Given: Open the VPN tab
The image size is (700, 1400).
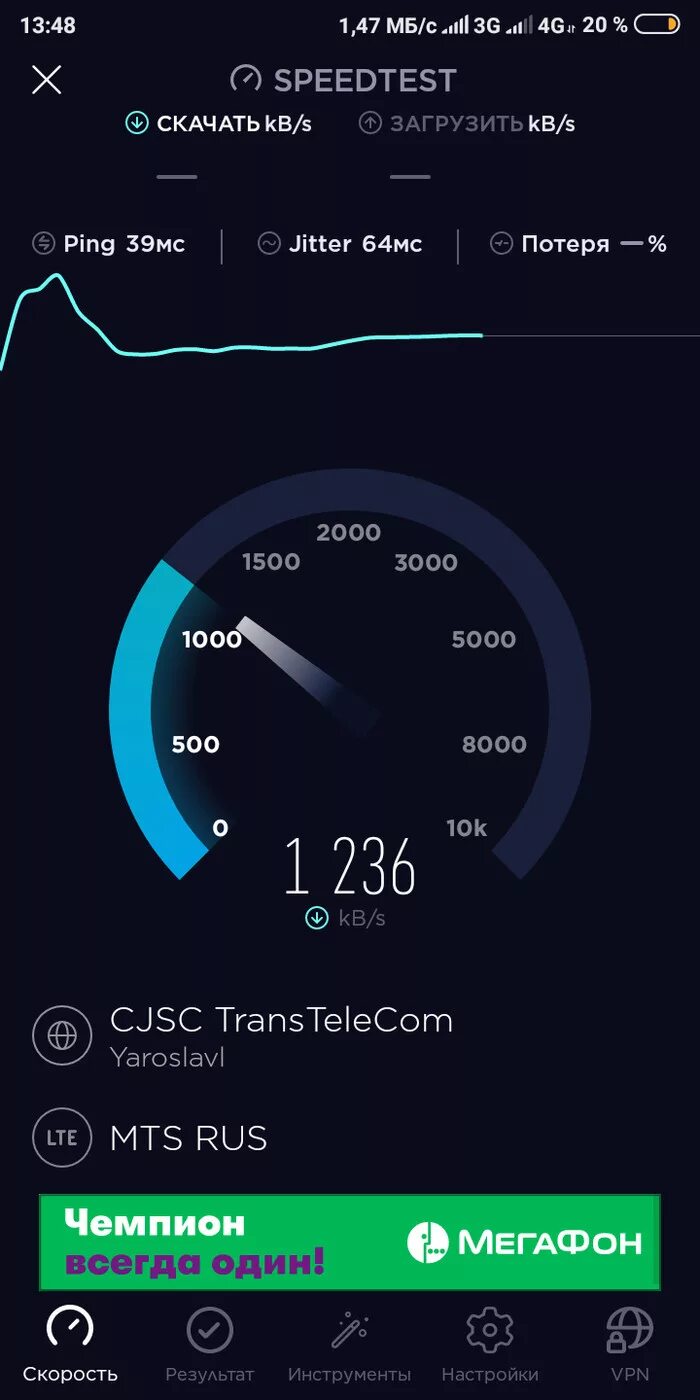Looking at the screenshot, I should (x=629, y=1345).
